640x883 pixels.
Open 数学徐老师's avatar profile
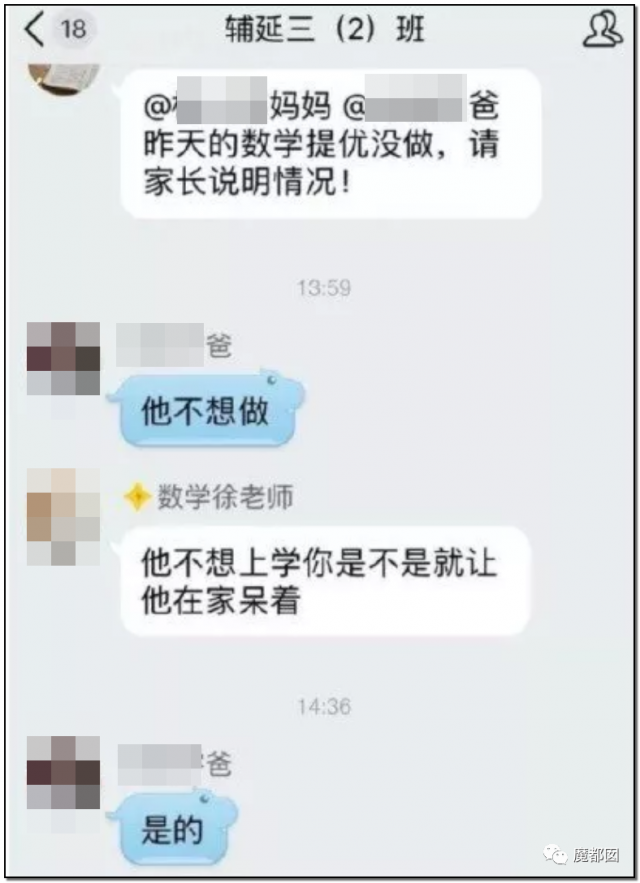pyautogui.click(x=63, y=516)
